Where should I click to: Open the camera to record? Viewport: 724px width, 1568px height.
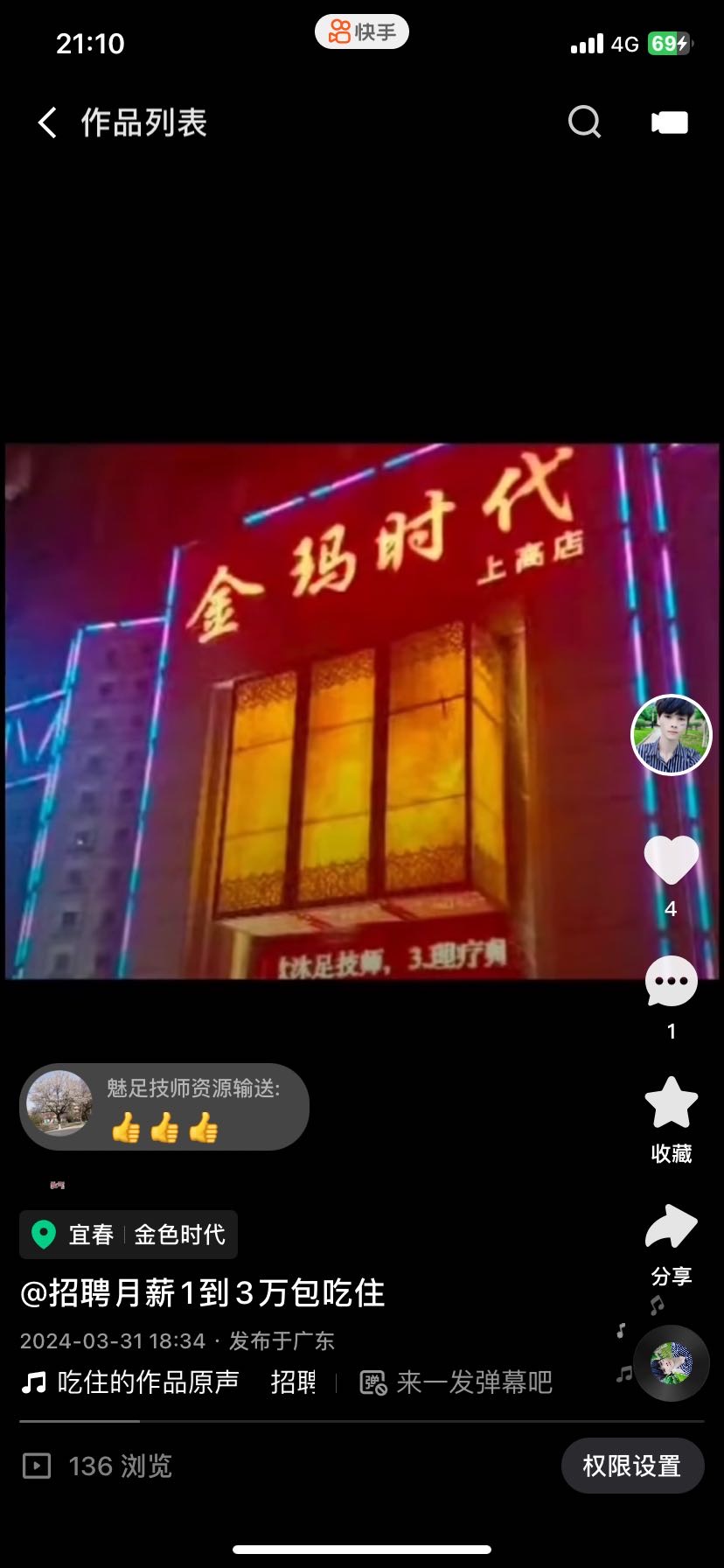pos(670,122)
